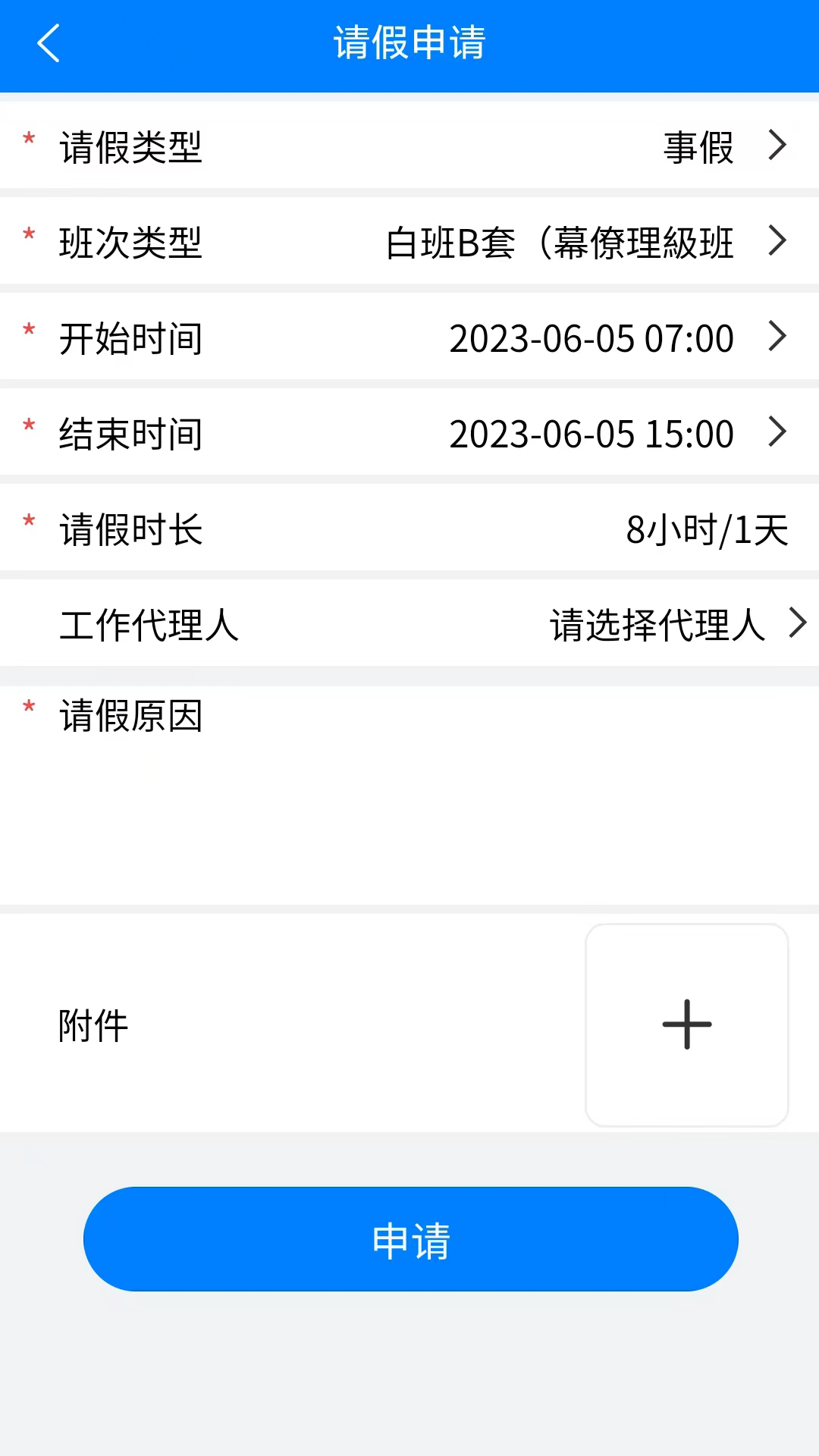Screen dimensions: 819x1456
Task: Add an attachment with the plus box
Action: click(x=686, y=1025)
